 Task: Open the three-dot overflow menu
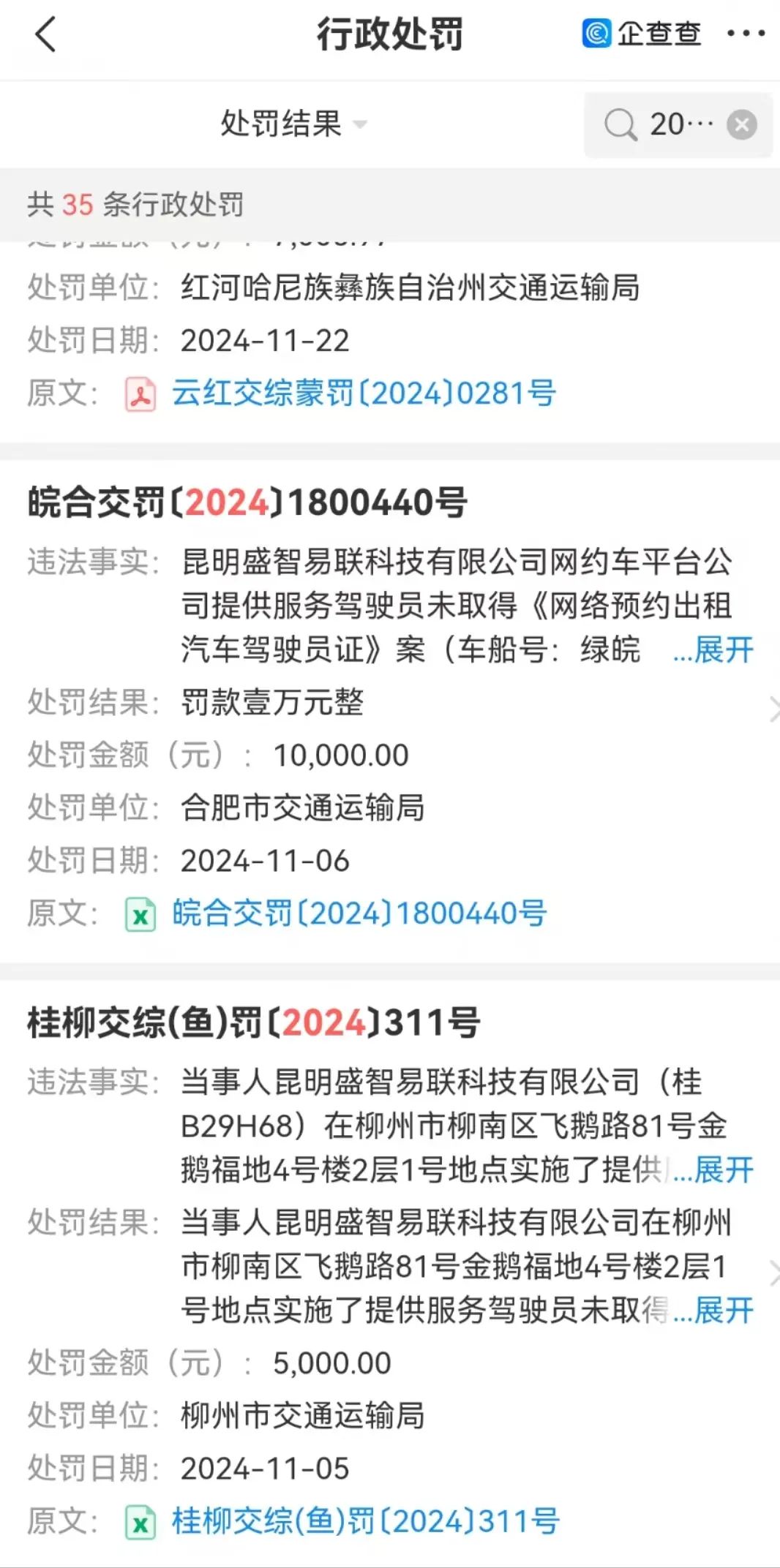[x=746, y=34]
